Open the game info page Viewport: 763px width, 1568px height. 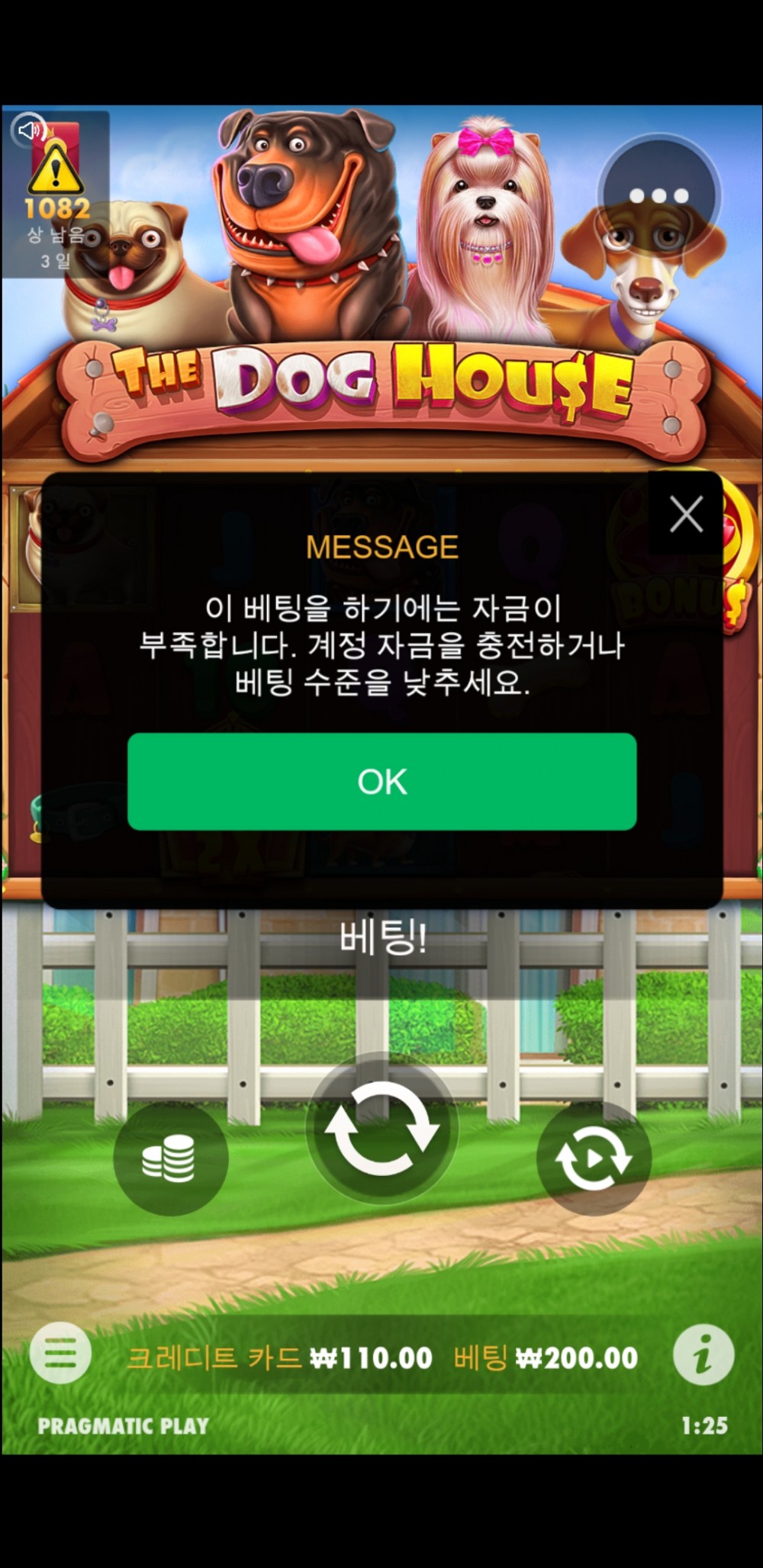pos(703,1355)
